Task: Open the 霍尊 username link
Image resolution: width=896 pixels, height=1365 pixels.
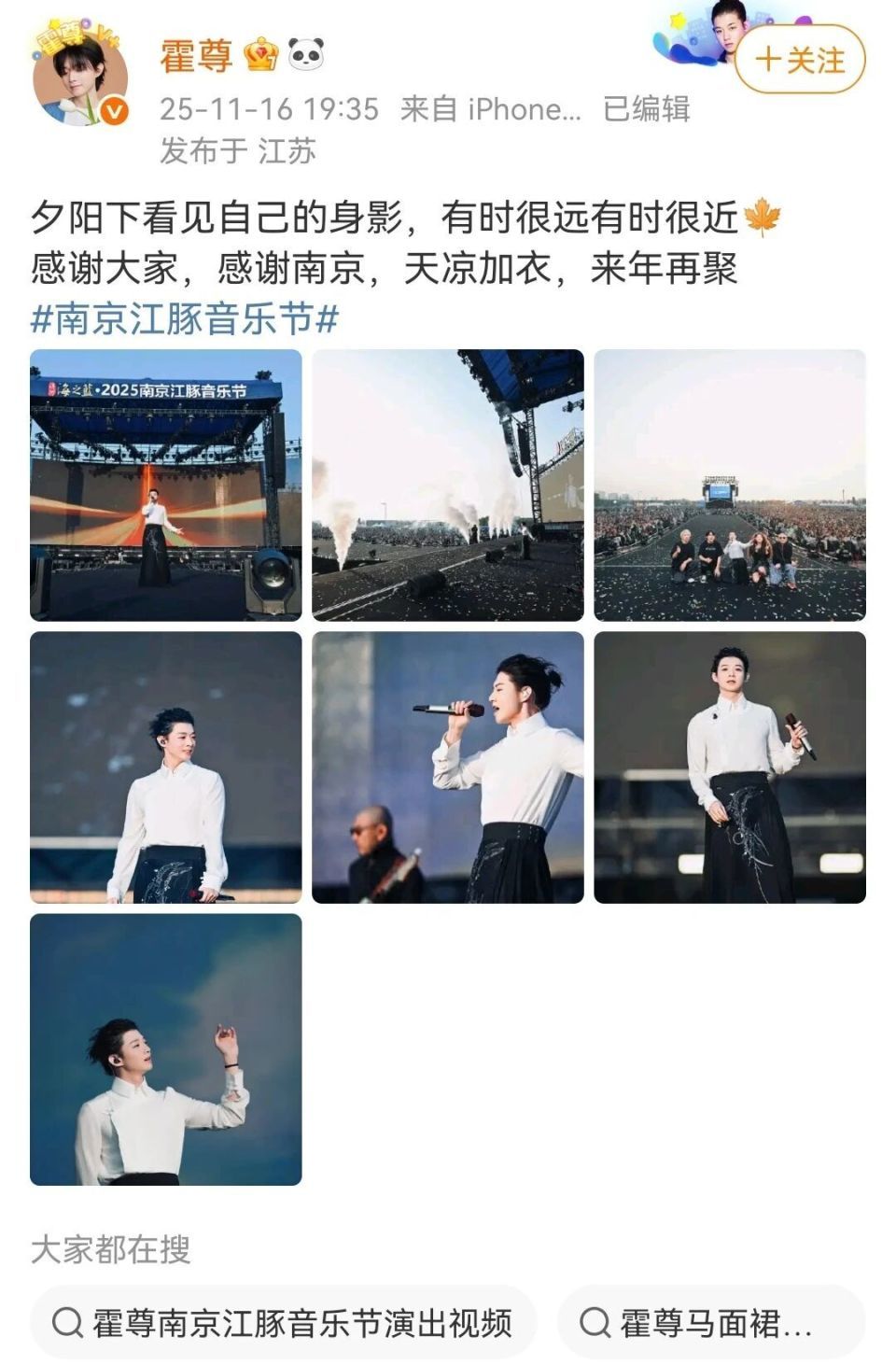Action: [x=196, y=56]
